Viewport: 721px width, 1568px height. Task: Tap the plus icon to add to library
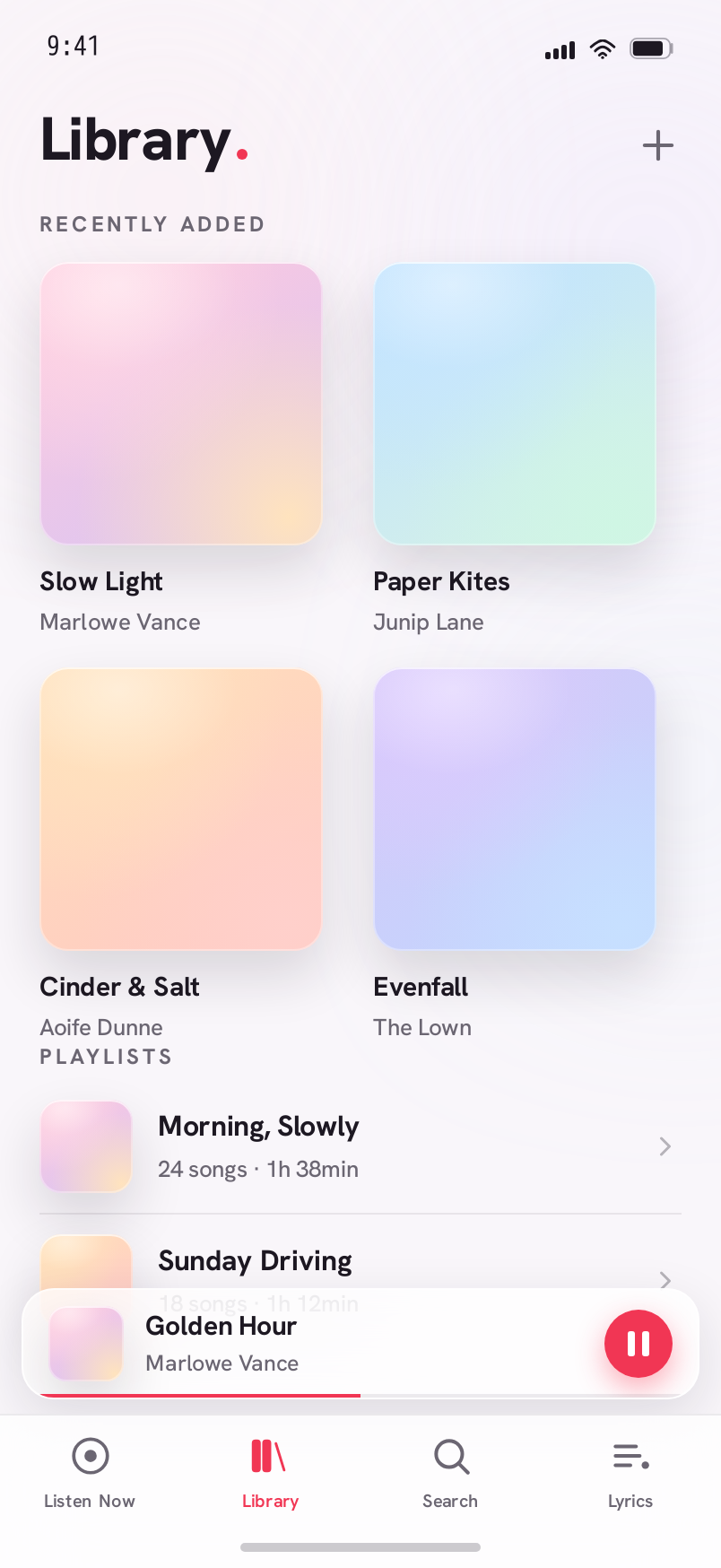tap(657, 145)
